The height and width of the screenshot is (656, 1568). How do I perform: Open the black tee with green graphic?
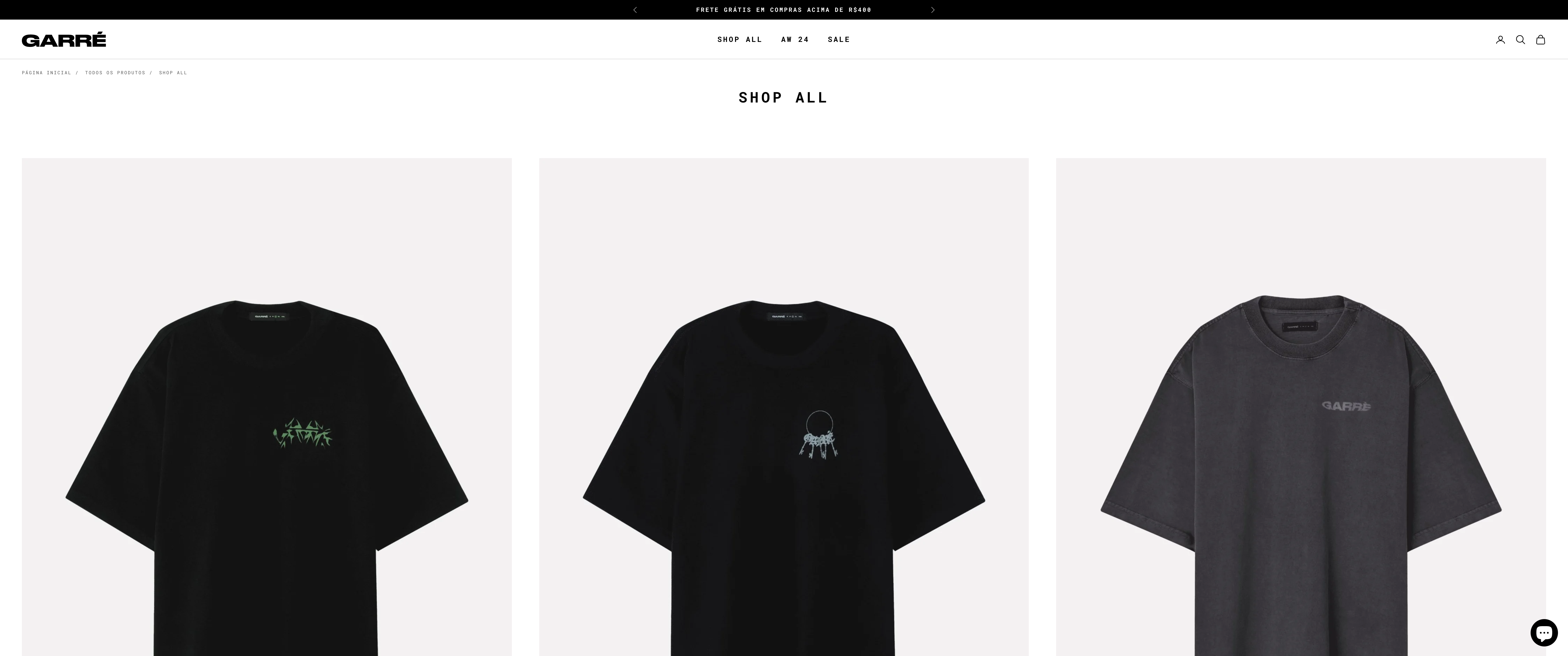pyautogui.click(x=267, y=426)
